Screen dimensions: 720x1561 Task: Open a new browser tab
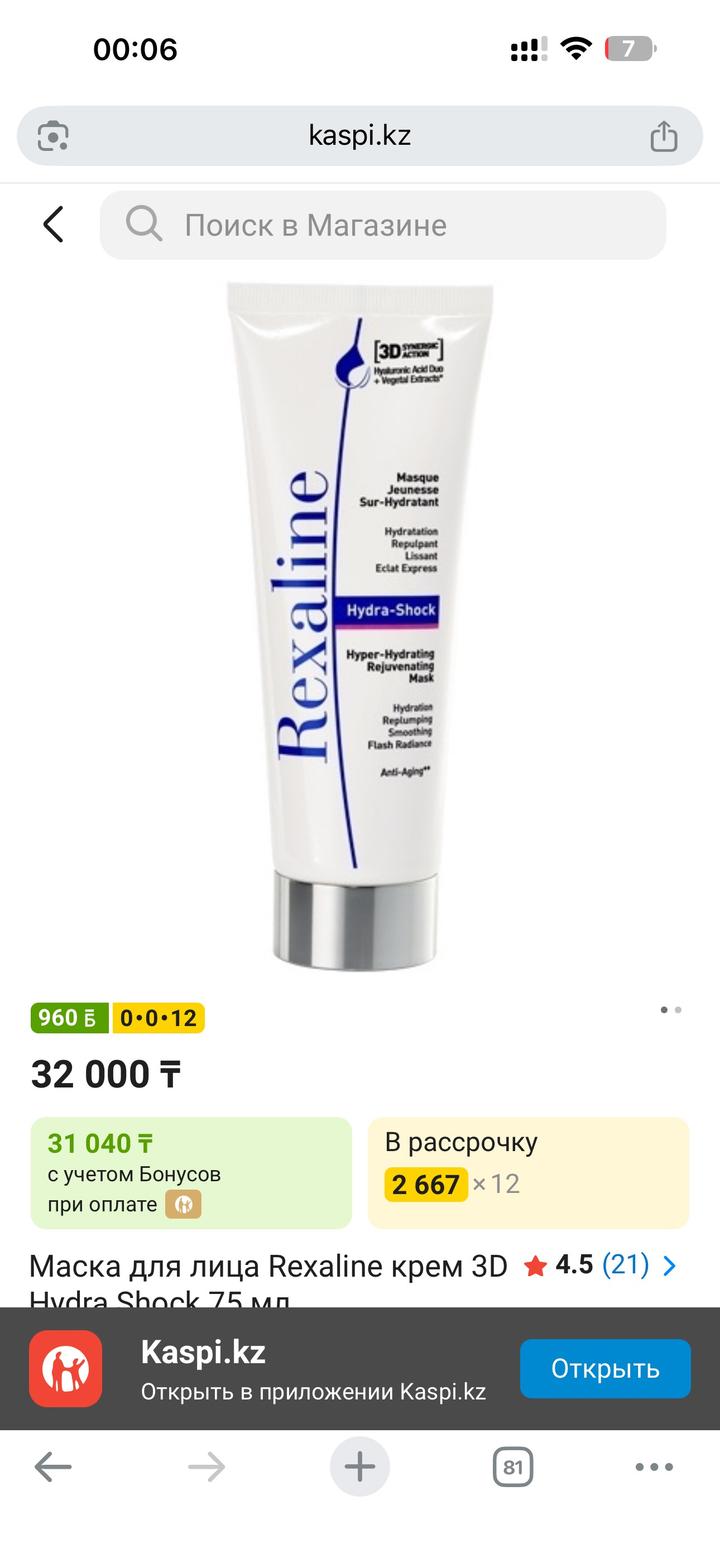coord(359,1467)
